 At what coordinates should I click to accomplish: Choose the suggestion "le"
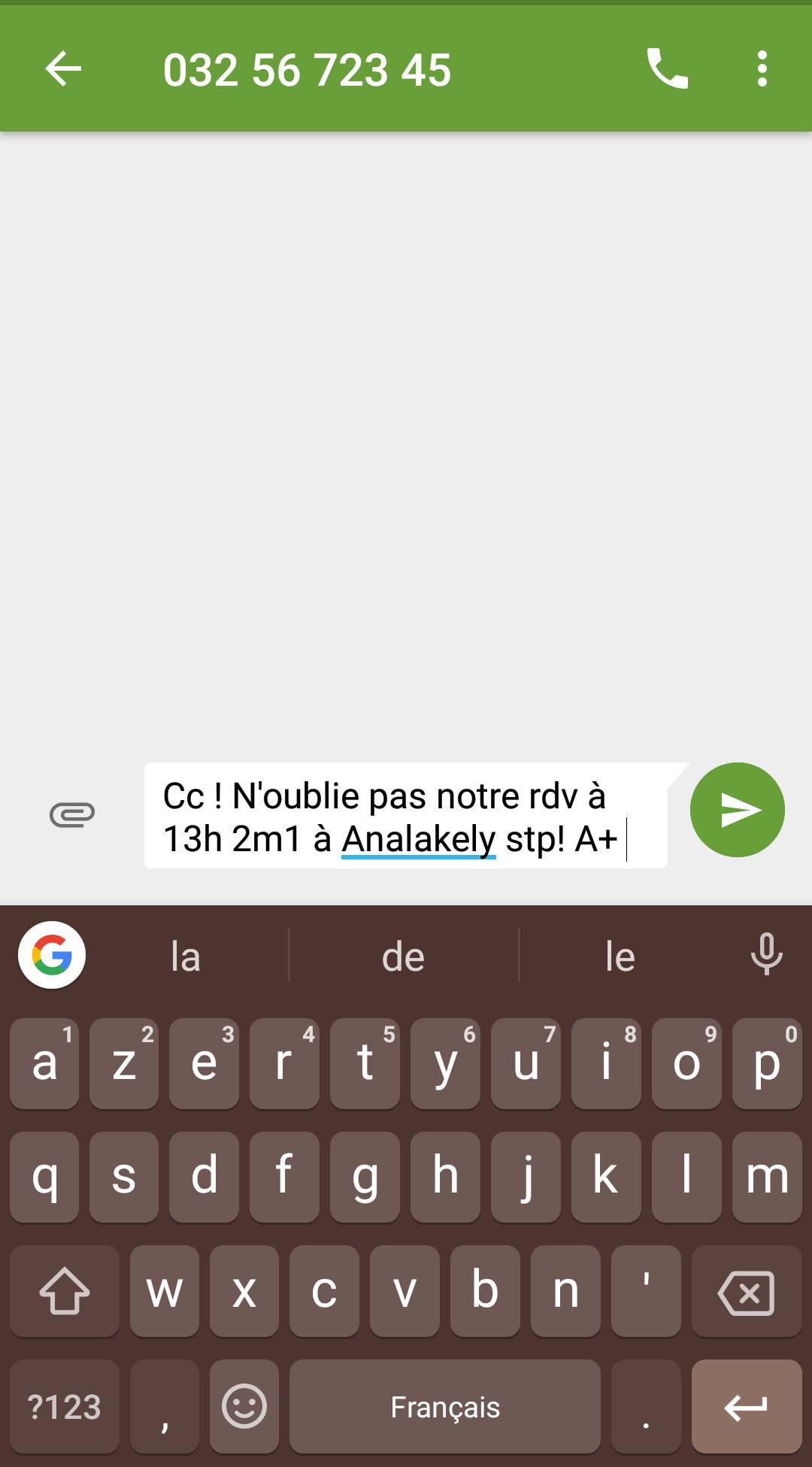pyautogui.click(x=620, y=956)
